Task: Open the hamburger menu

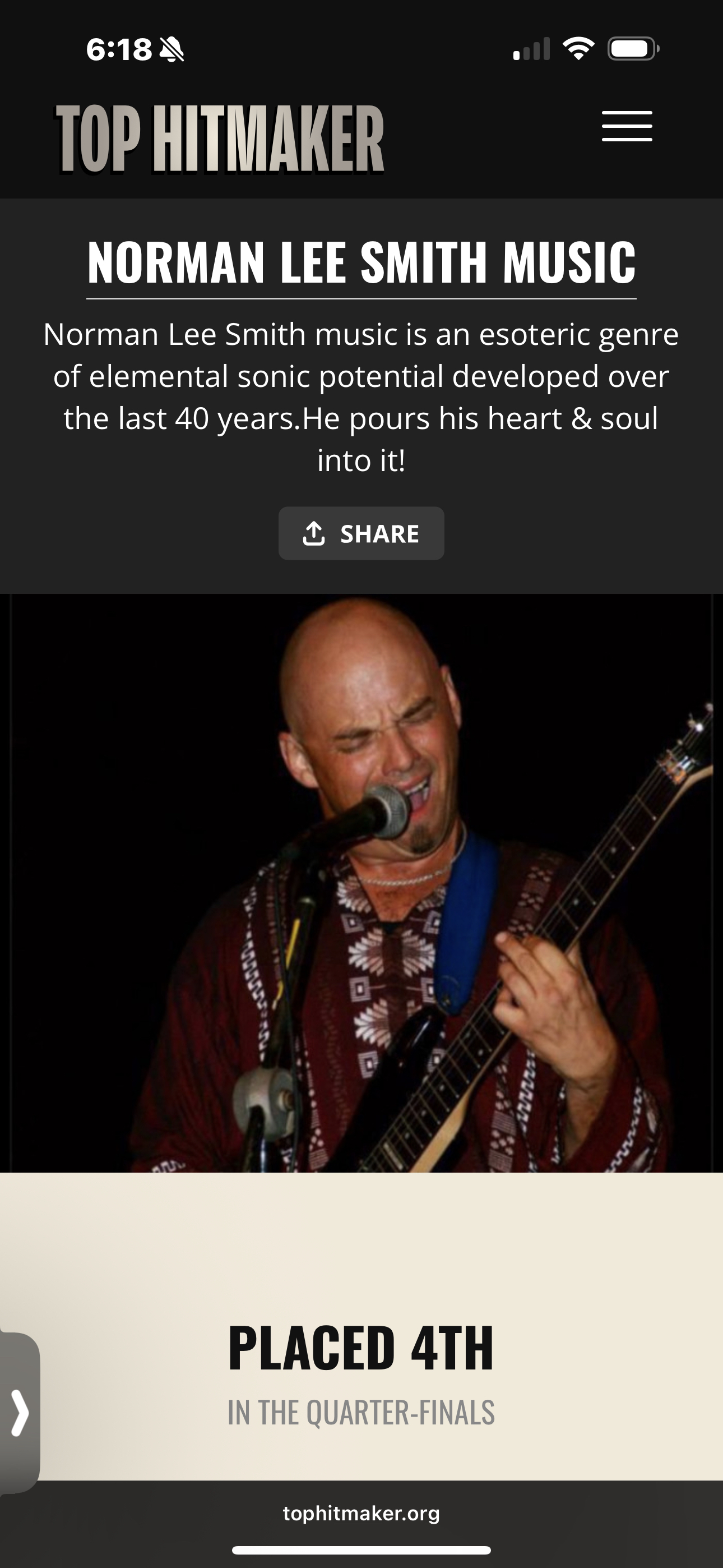Action: pos(627,126)
